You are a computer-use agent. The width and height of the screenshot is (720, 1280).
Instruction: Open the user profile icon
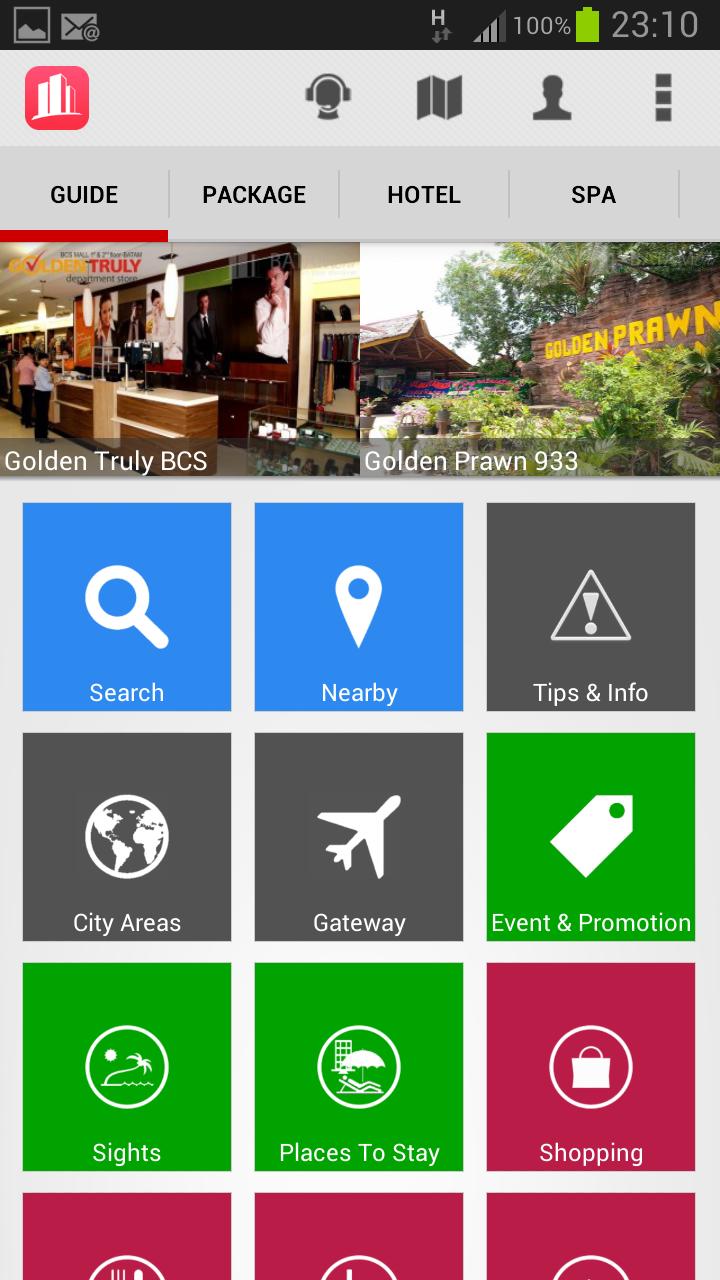(552, 98)
